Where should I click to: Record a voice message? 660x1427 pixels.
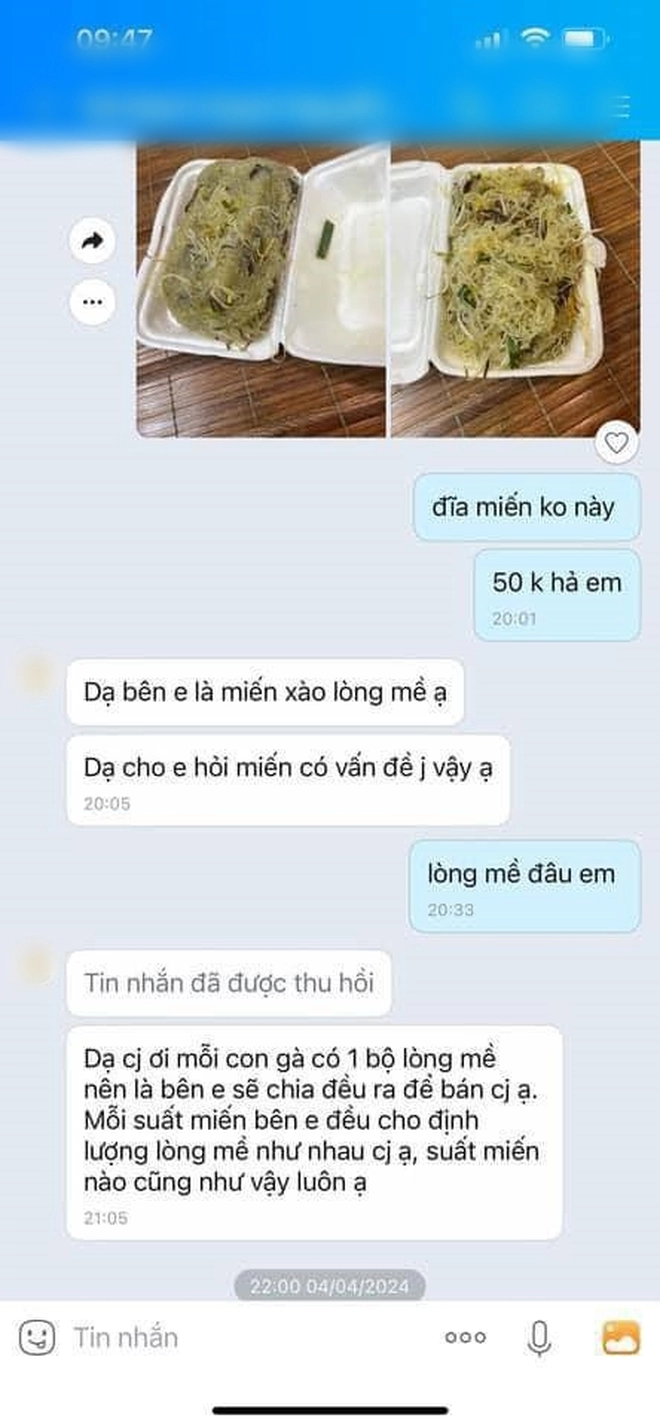point(540,1337)
